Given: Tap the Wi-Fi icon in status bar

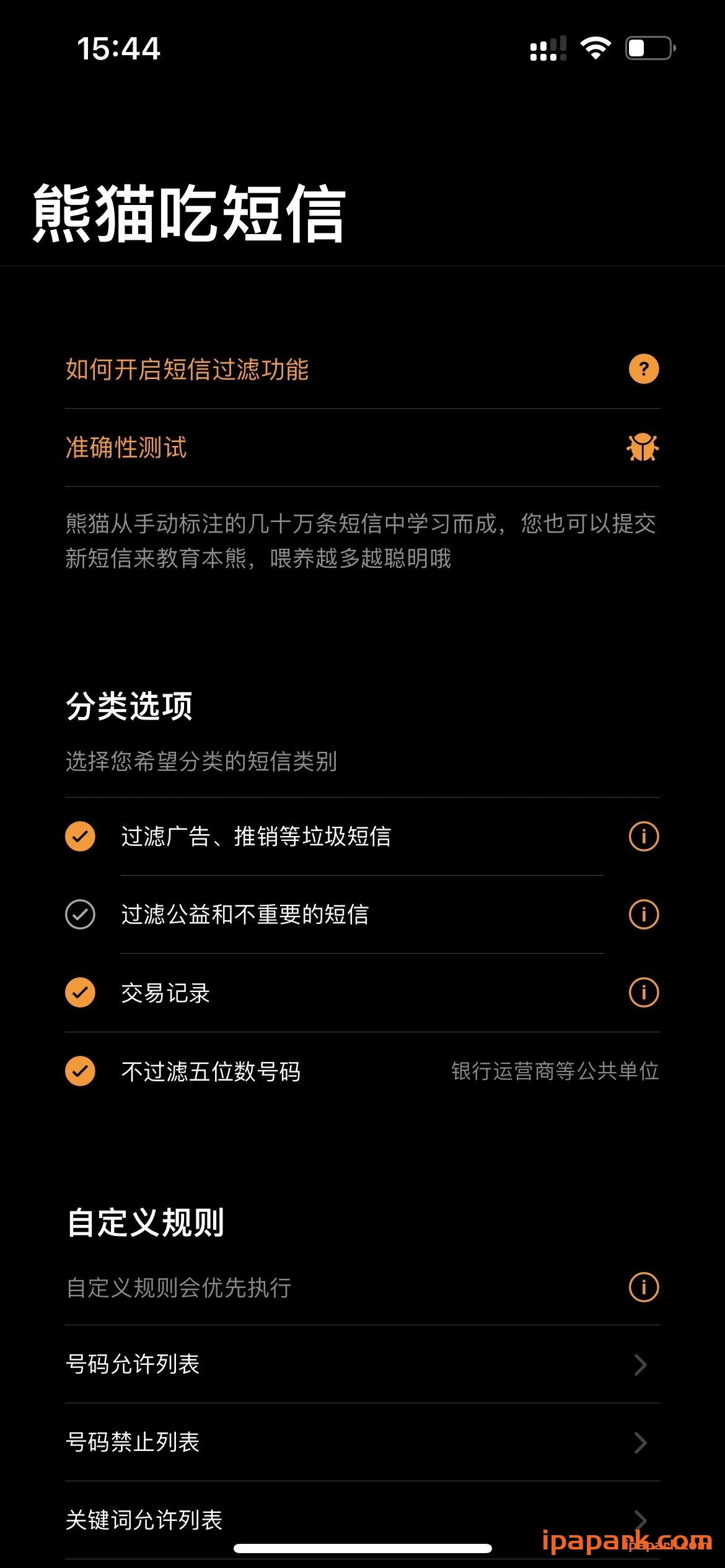Looking at the screenshot, I should click(595, 48).
